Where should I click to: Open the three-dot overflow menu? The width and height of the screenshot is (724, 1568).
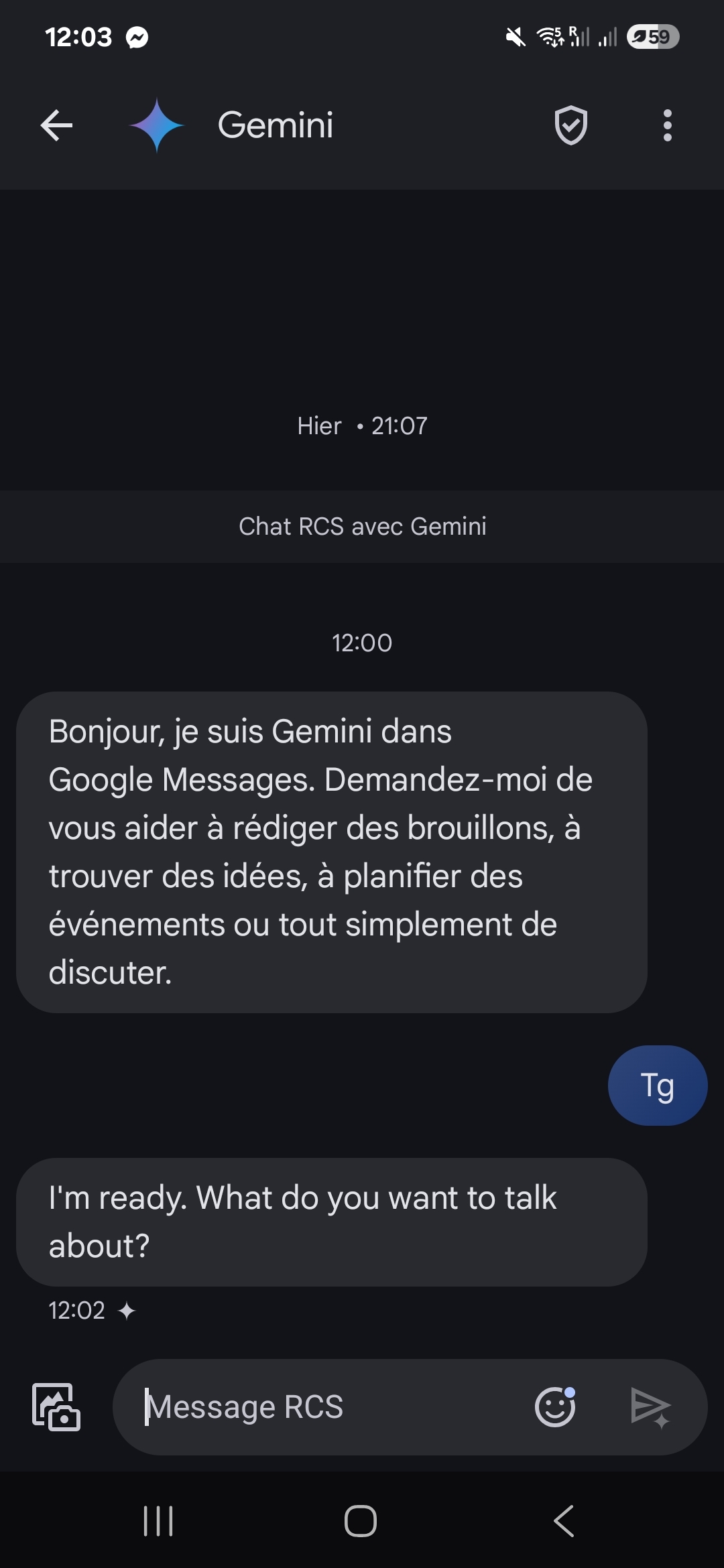click(667, 125)
